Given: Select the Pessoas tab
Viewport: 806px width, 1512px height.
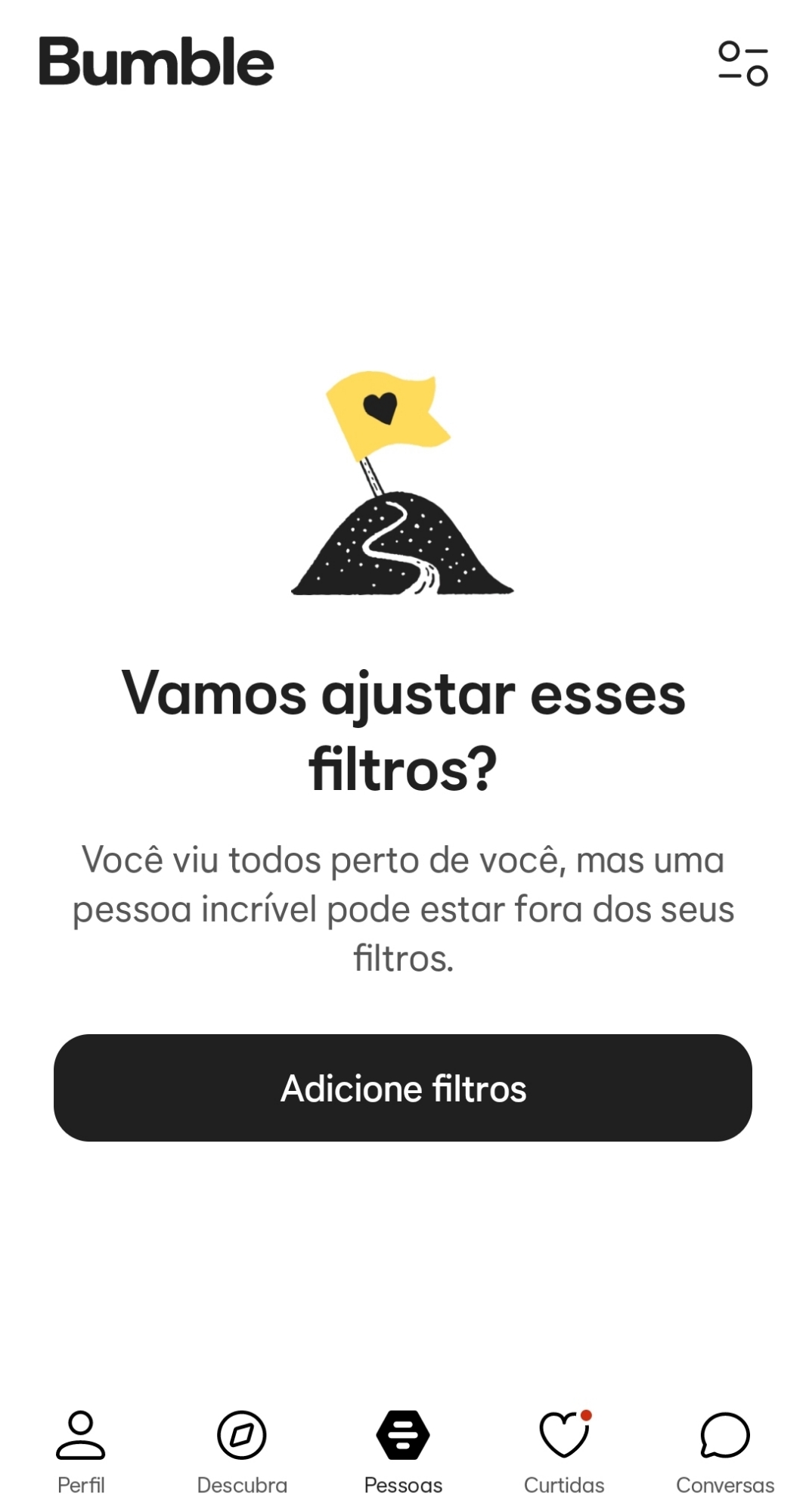Looking at the screenshot, I should 403,1452.
